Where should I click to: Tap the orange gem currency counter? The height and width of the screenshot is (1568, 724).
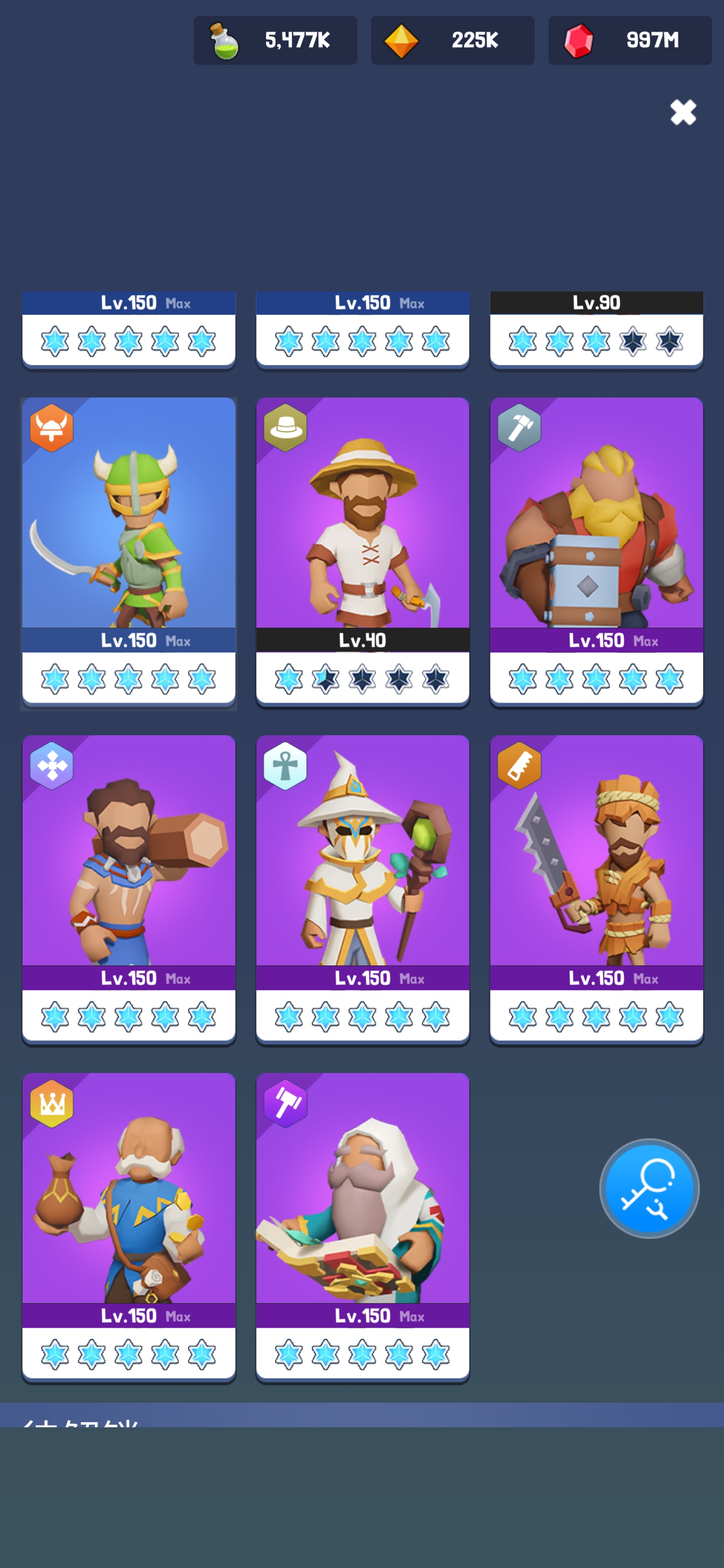[x=452, y=41]
